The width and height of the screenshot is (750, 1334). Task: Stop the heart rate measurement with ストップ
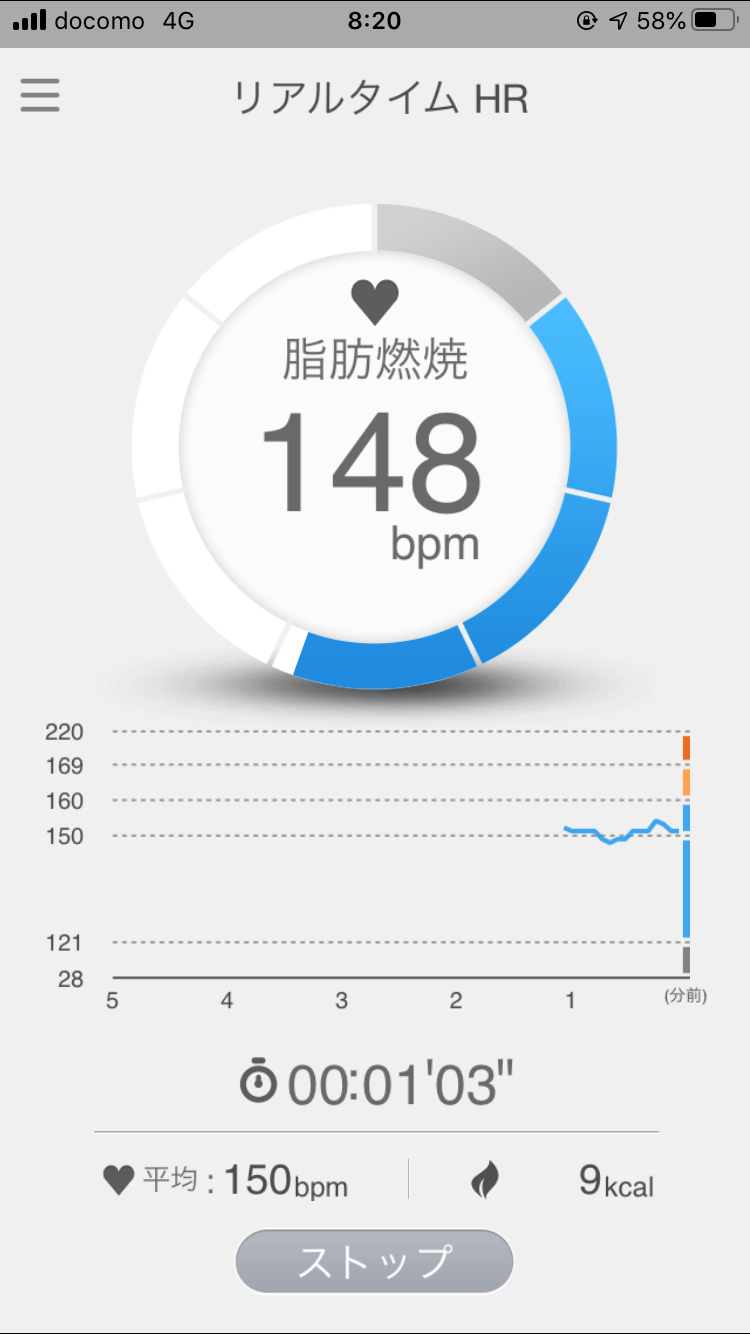tap(374, 1262)
